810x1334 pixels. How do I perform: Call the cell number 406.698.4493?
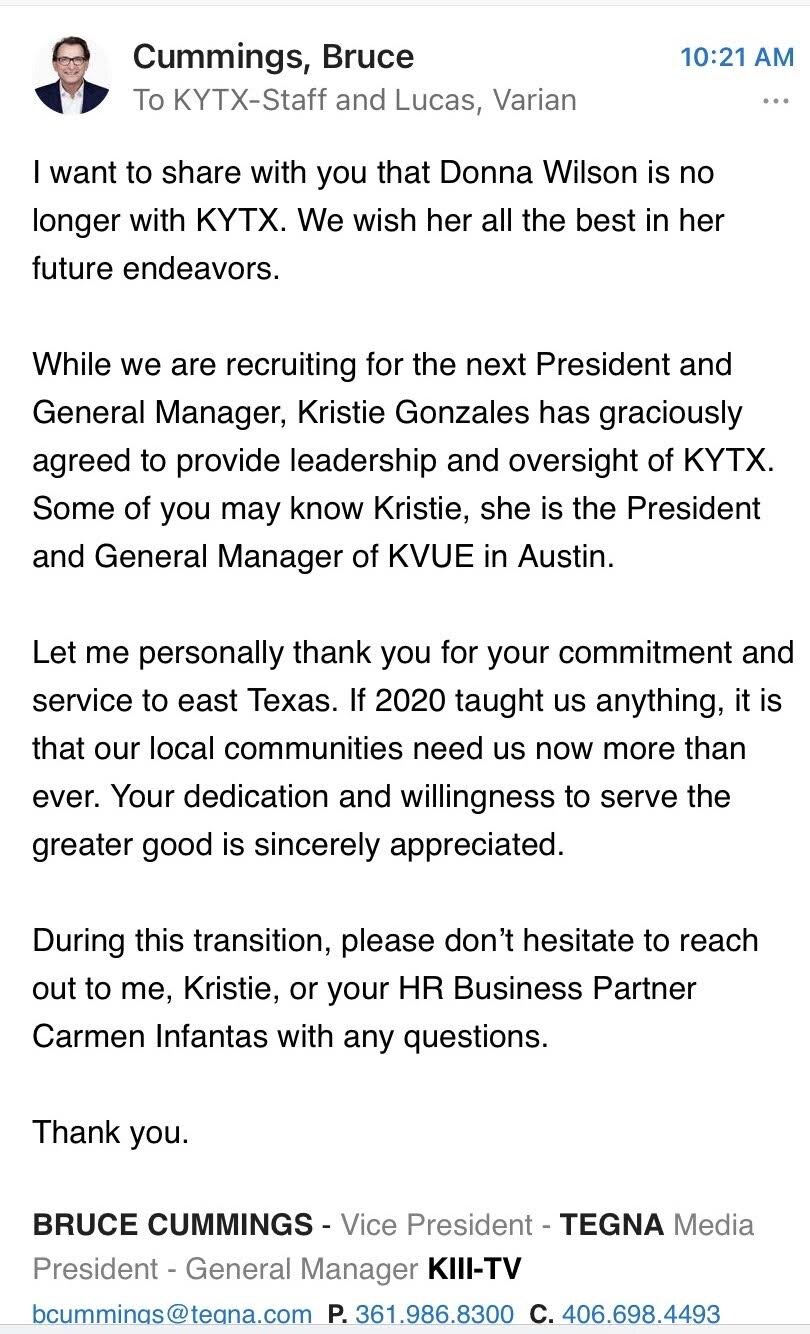pyautogui.click(x=641, y=1314)
